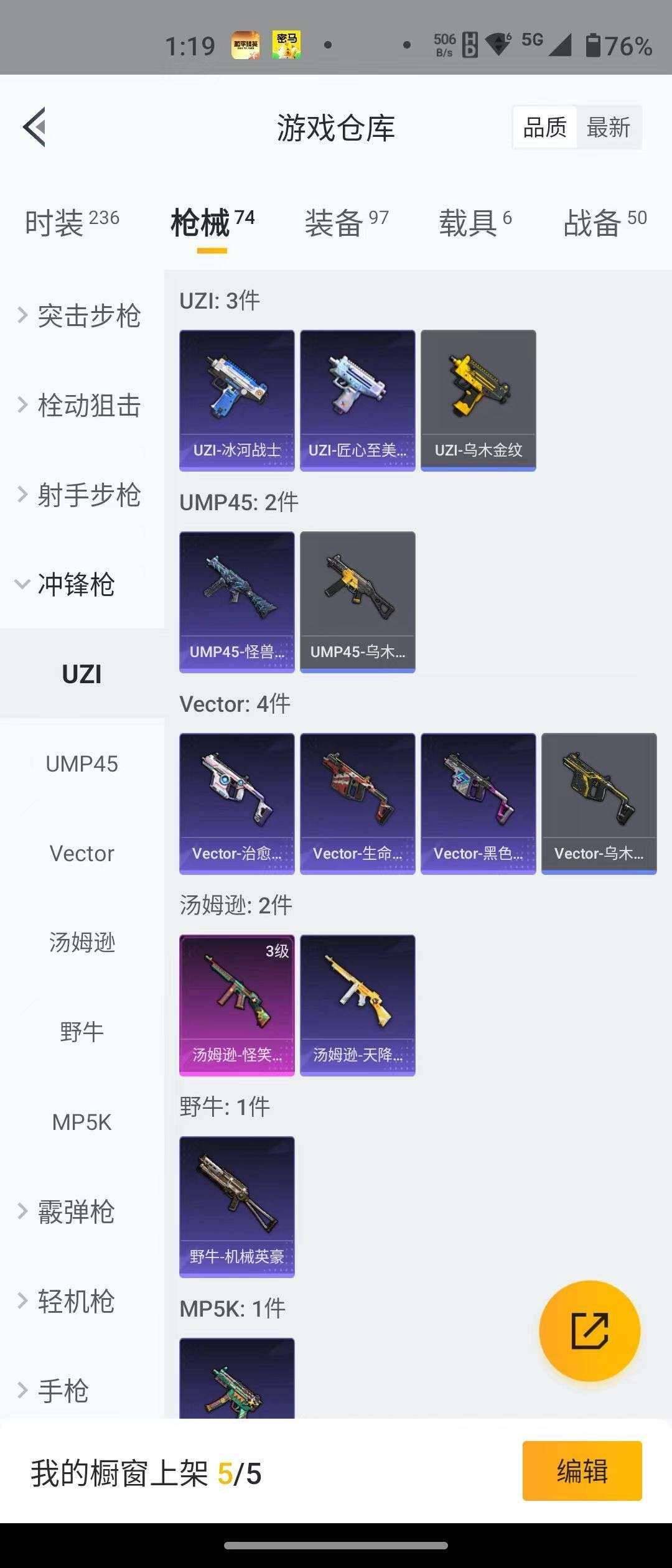The height and width of the screenshot is (1568, 672).
Task: Open the UZI-冰河战士 skin
Action: tap(236, 400)
